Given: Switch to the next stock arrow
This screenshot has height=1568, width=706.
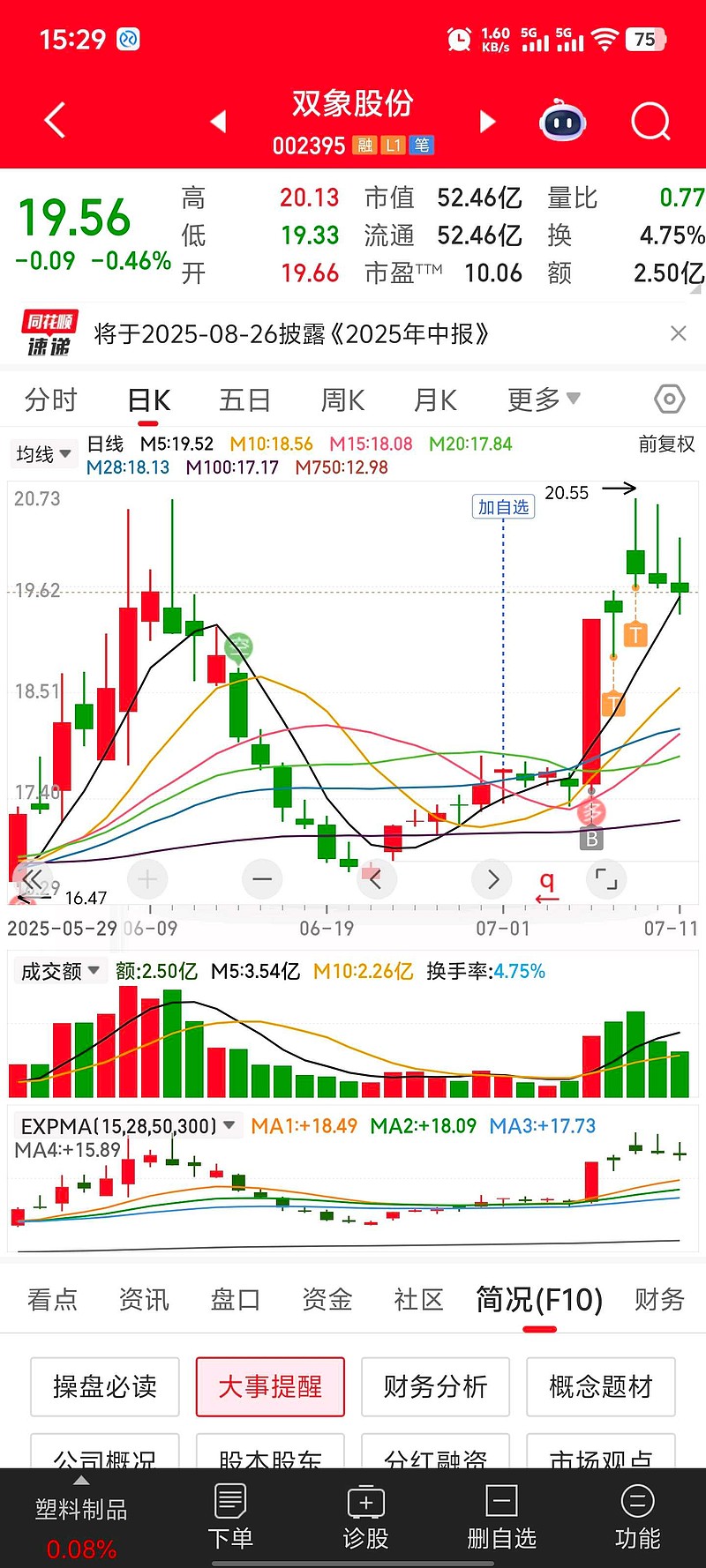Looking at the screenshot, I should (x=487, y=122).
